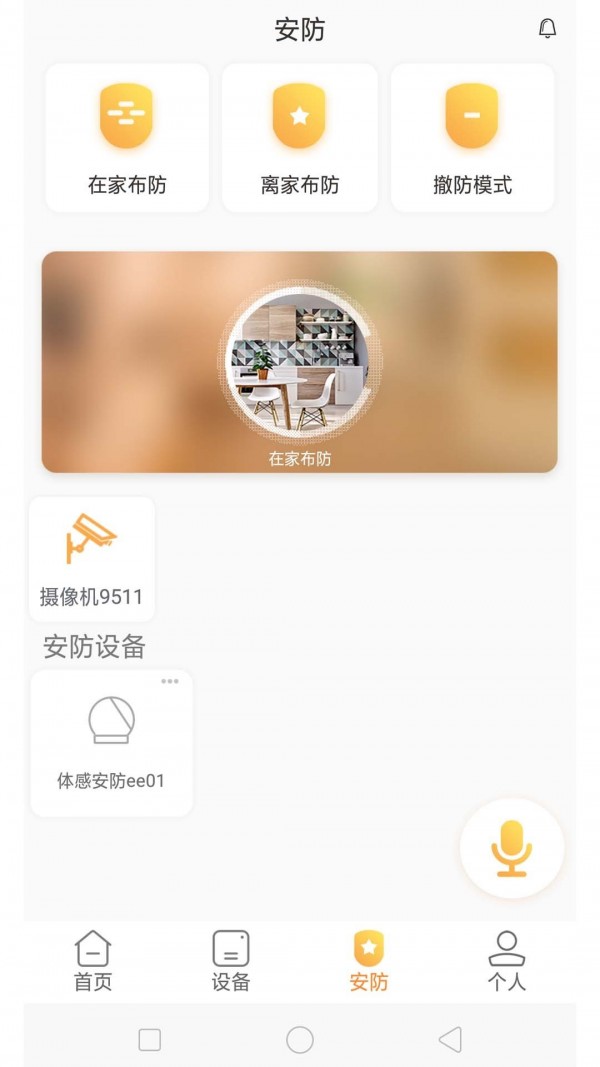
Task: Tap the system back button
Action: [x=450, y=1039]
